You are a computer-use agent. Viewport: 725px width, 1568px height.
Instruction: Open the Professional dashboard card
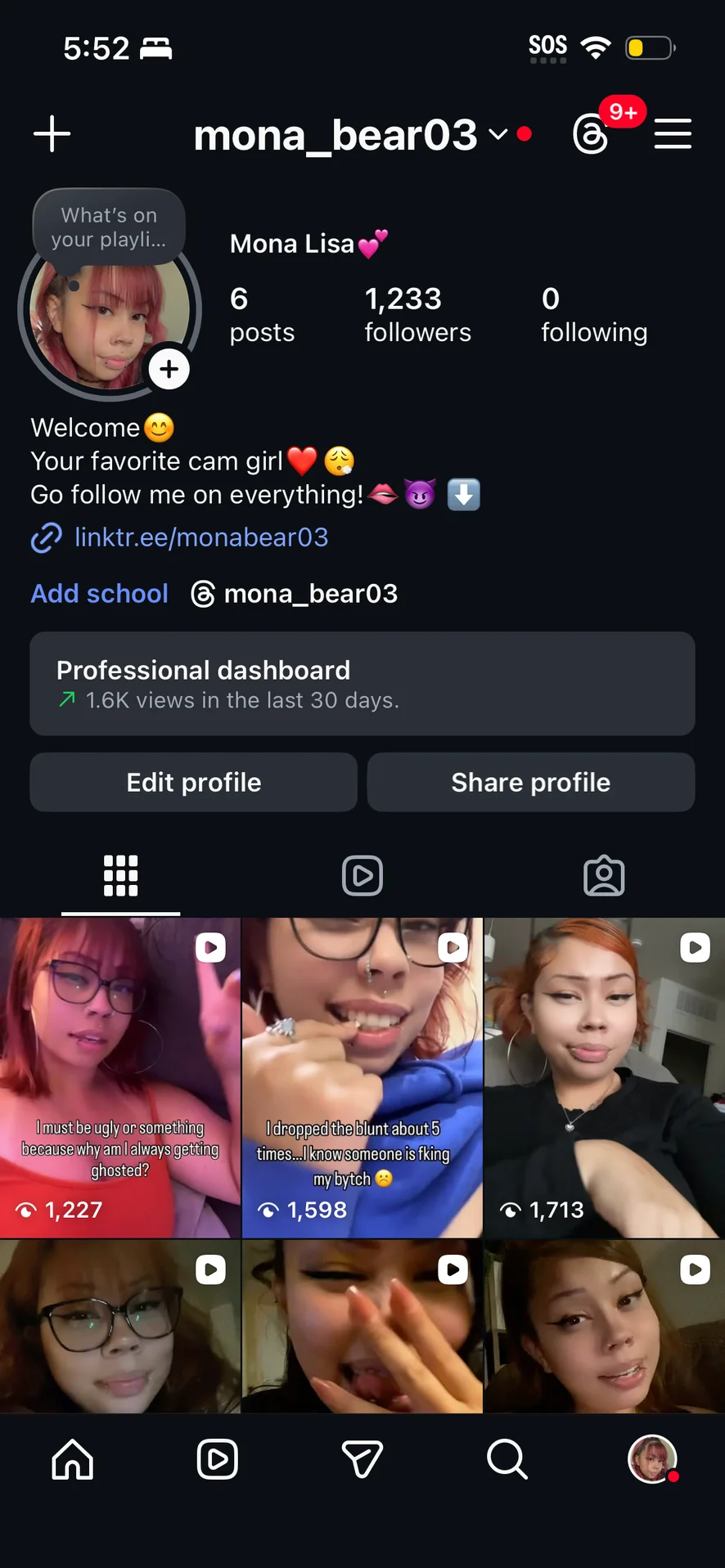click(x=362, y=684)
